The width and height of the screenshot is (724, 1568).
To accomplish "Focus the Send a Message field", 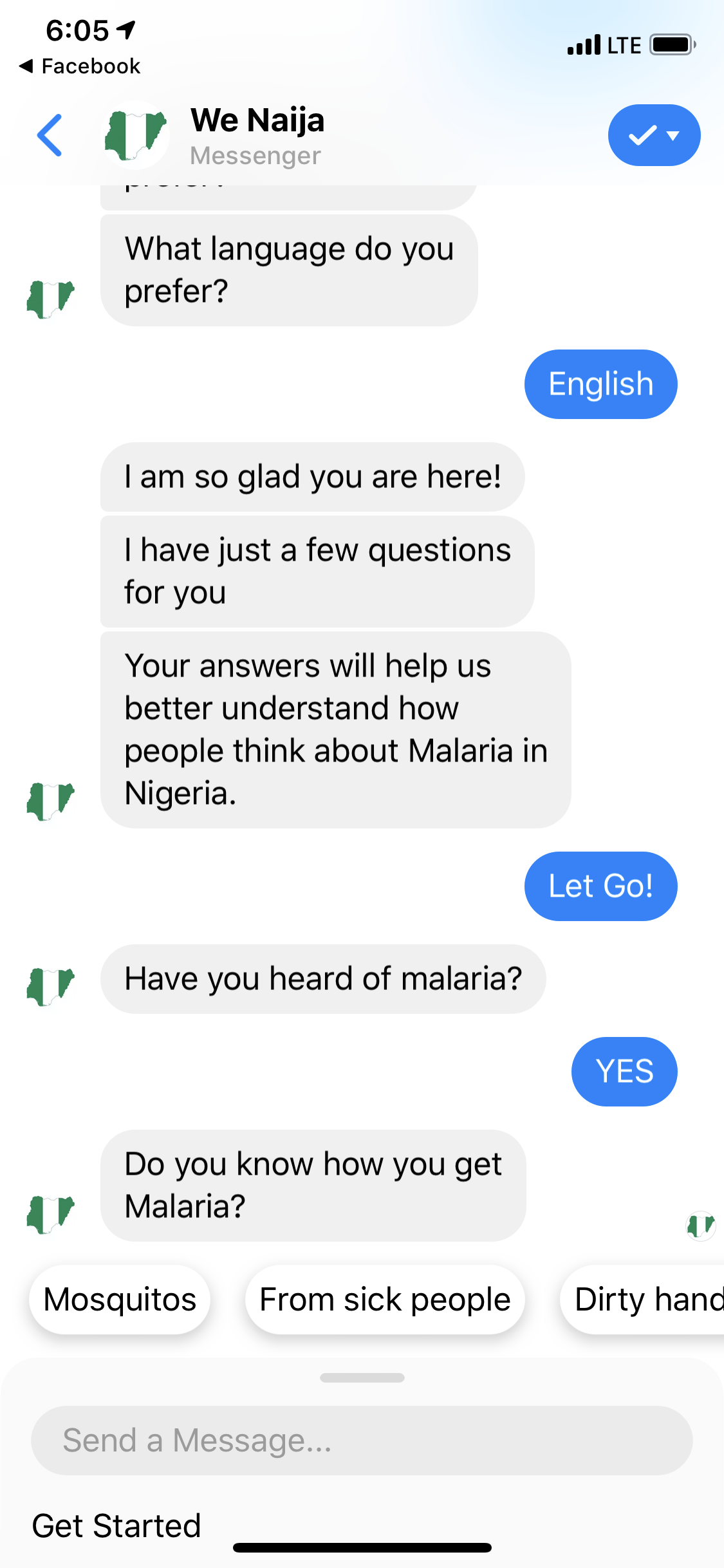I will [x=362, y=1441].
